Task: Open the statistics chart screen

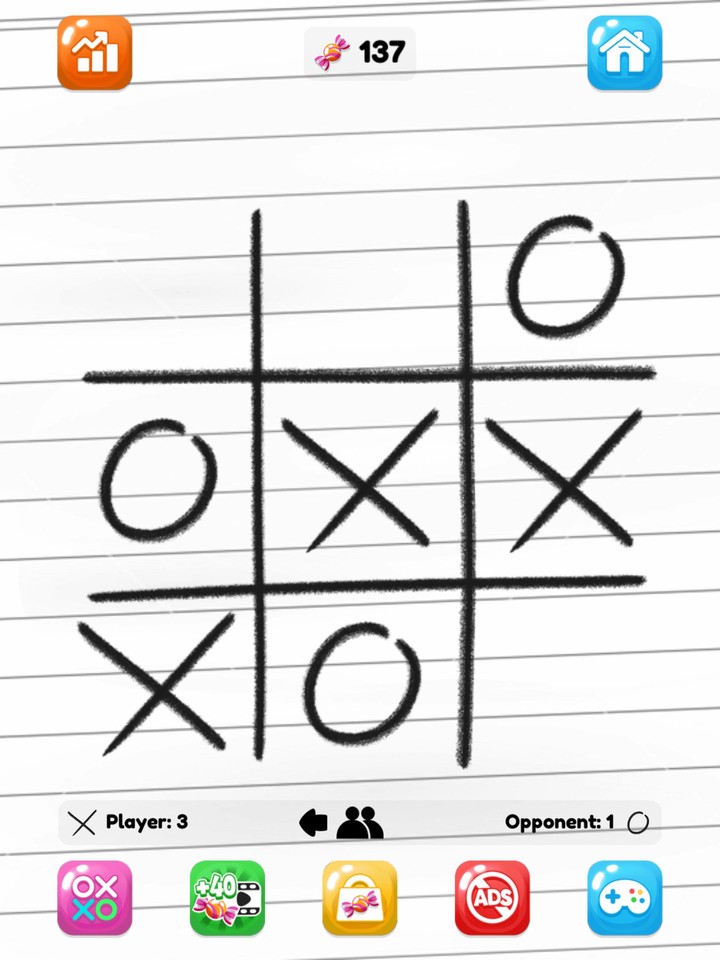Action: pos(94,54)
